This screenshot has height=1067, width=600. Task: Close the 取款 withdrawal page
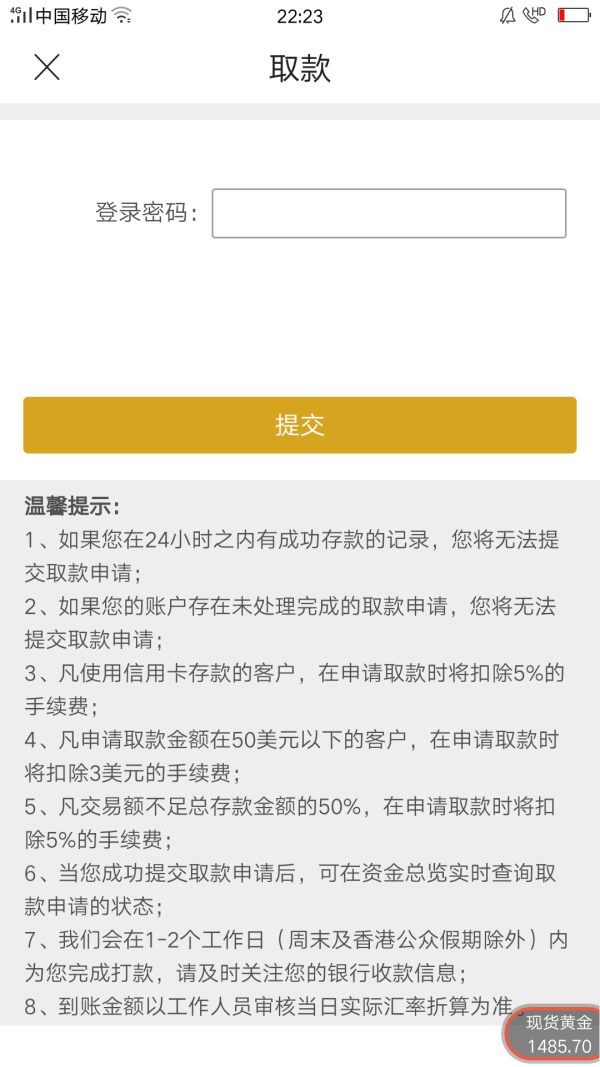47,67
